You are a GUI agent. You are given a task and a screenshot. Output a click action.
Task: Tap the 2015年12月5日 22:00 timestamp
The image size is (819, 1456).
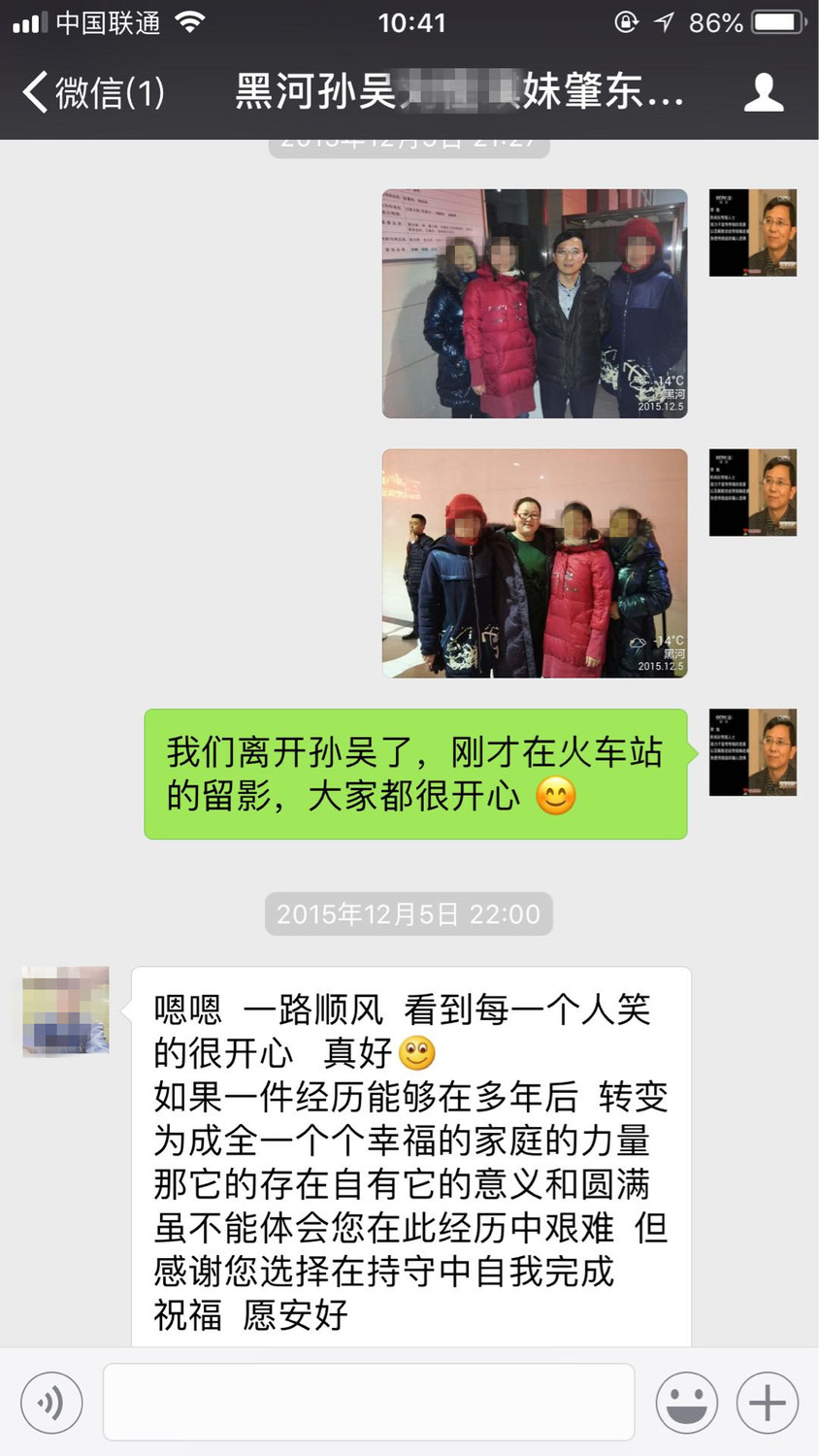[409, 913]
